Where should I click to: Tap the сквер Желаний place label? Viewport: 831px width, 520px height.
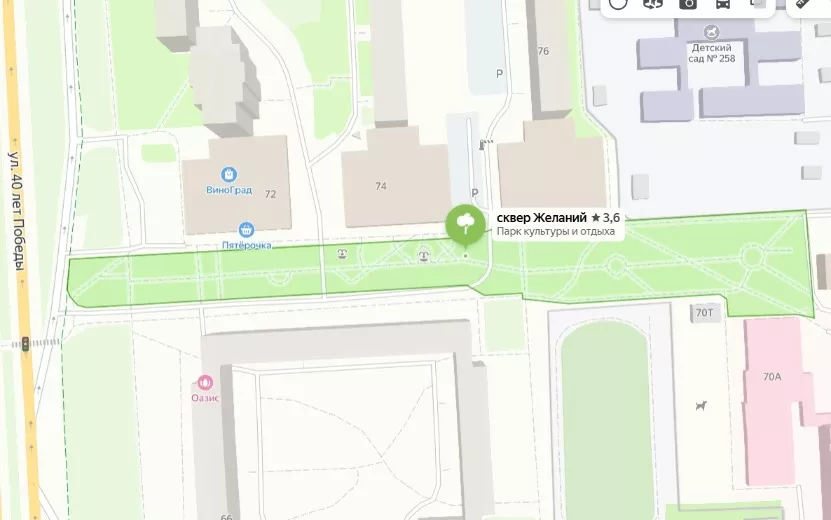click(x=541, y=217)
